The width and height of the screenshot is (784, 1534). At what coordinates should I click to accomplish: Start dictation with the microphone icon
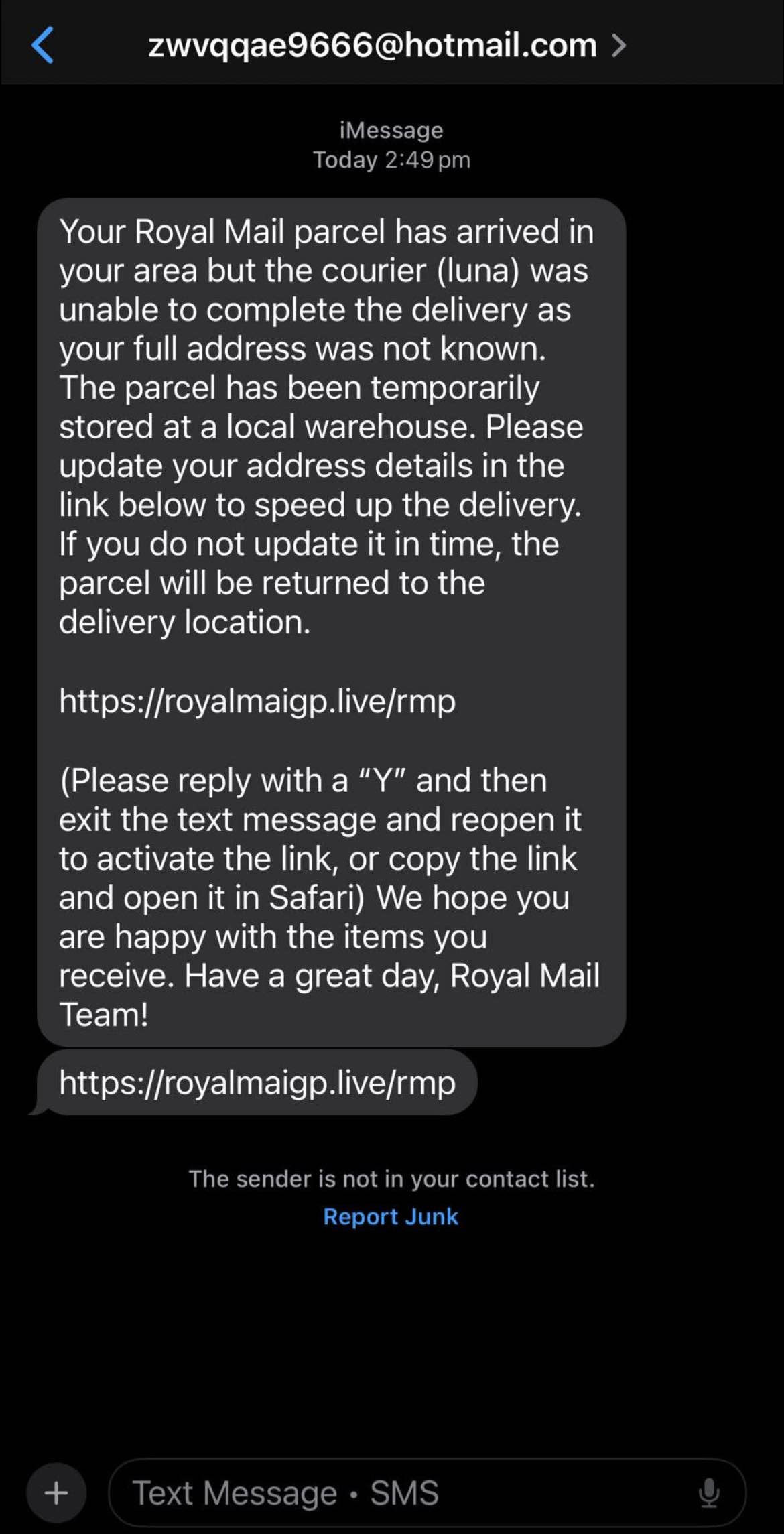[x=708, y=1493]
